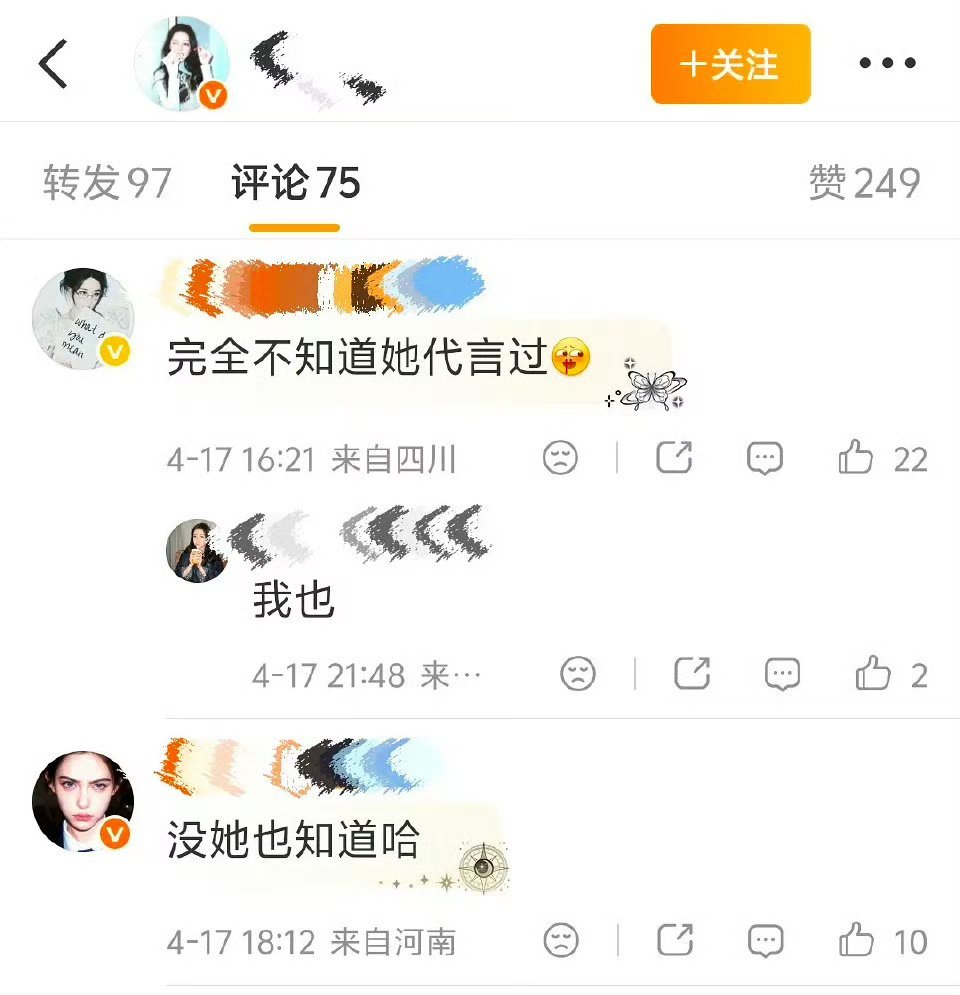Tap the sad-face icon under the third comment

tap(578, 940)
